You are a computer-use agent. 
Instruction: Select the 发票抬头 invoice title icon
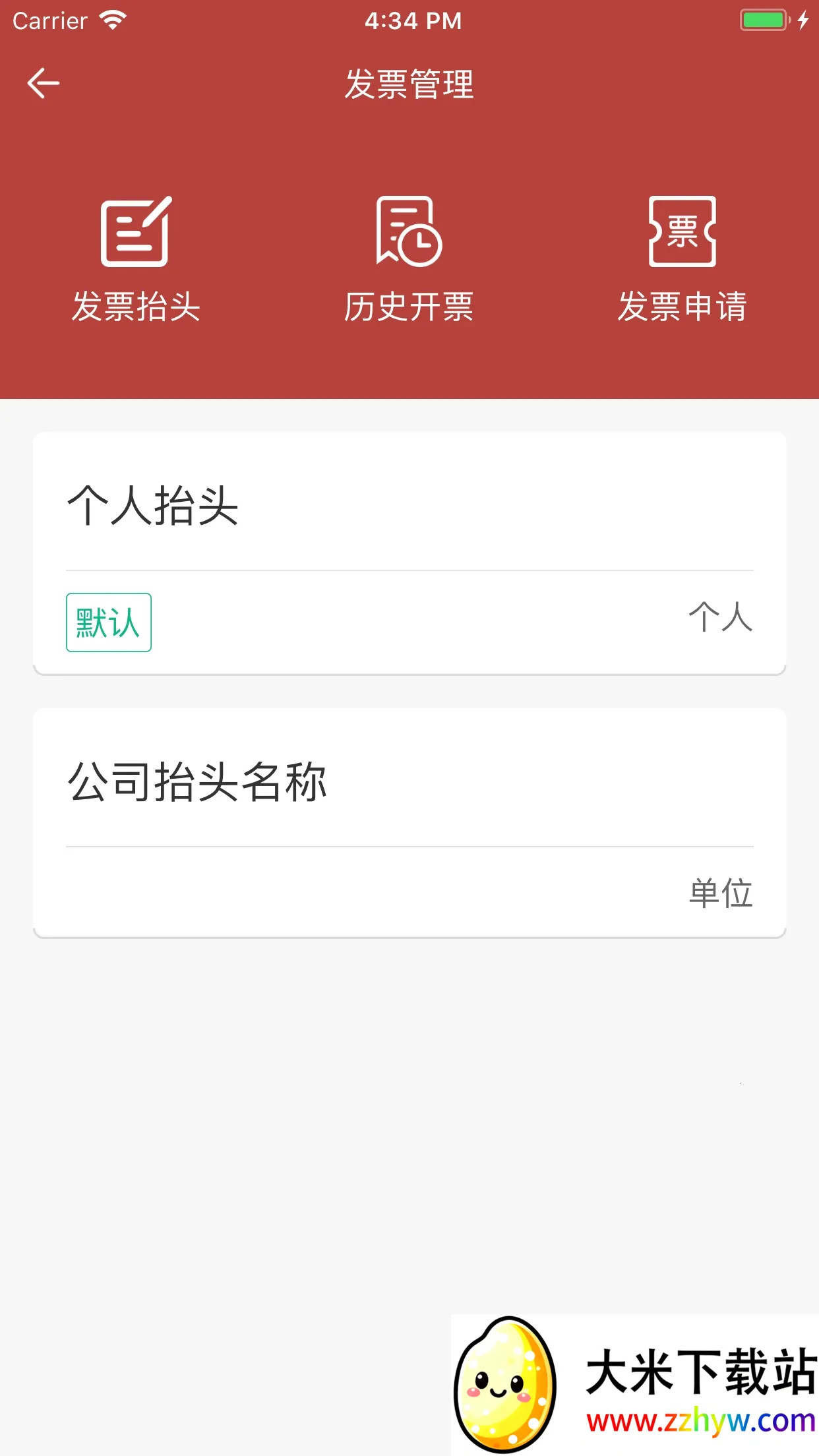135,232
